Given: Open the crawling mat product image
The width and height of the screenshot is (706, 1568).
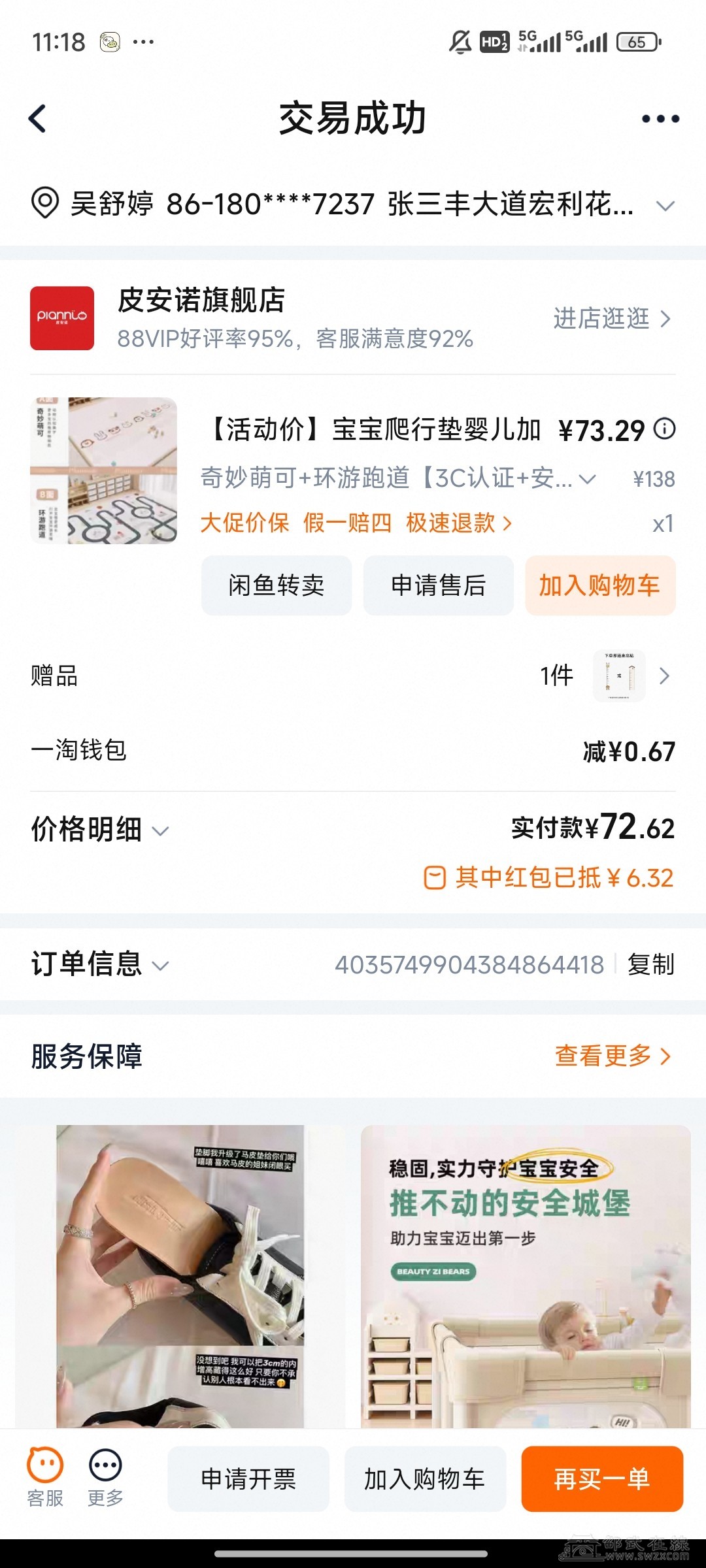Looking at the screenshot, I should (x=104, y=470).
